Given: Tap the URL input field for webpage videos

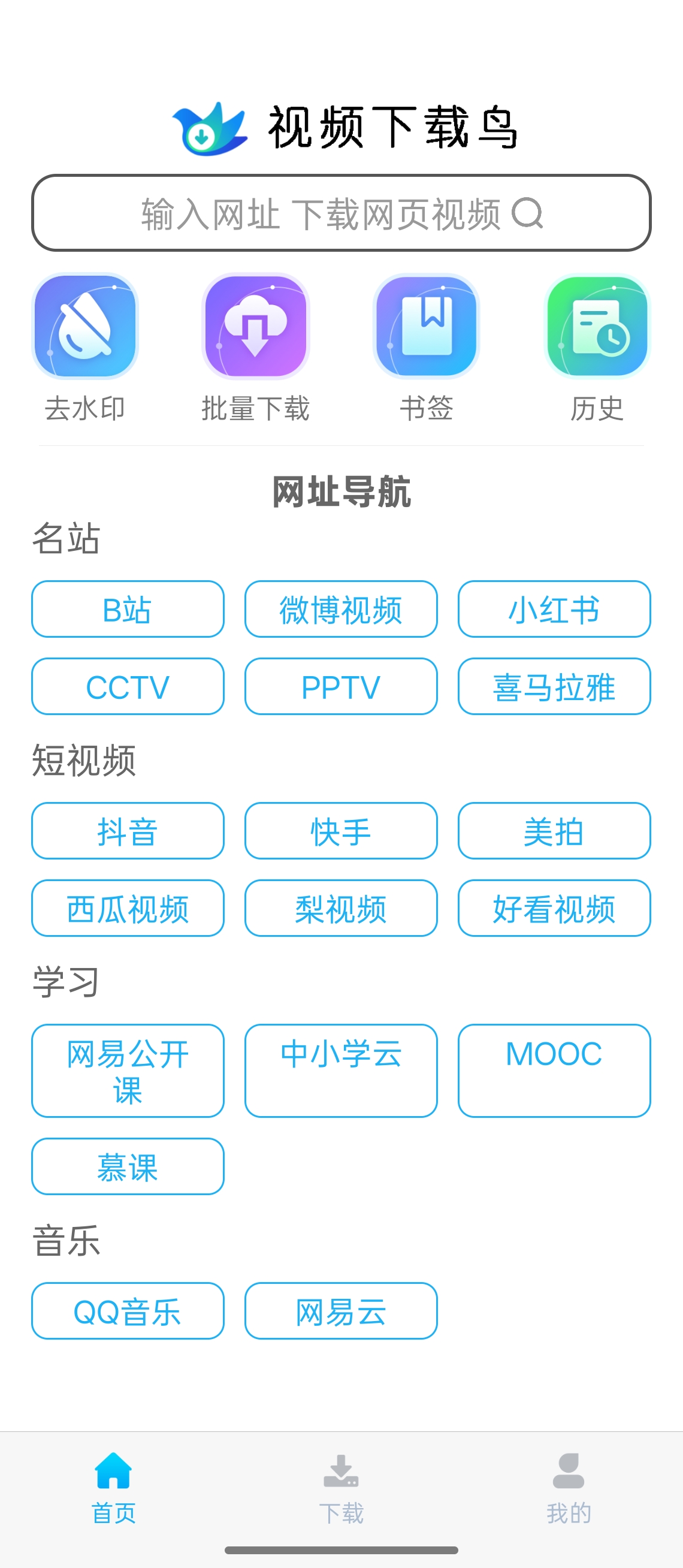Looking at the screenshot, I should point(340,213).
